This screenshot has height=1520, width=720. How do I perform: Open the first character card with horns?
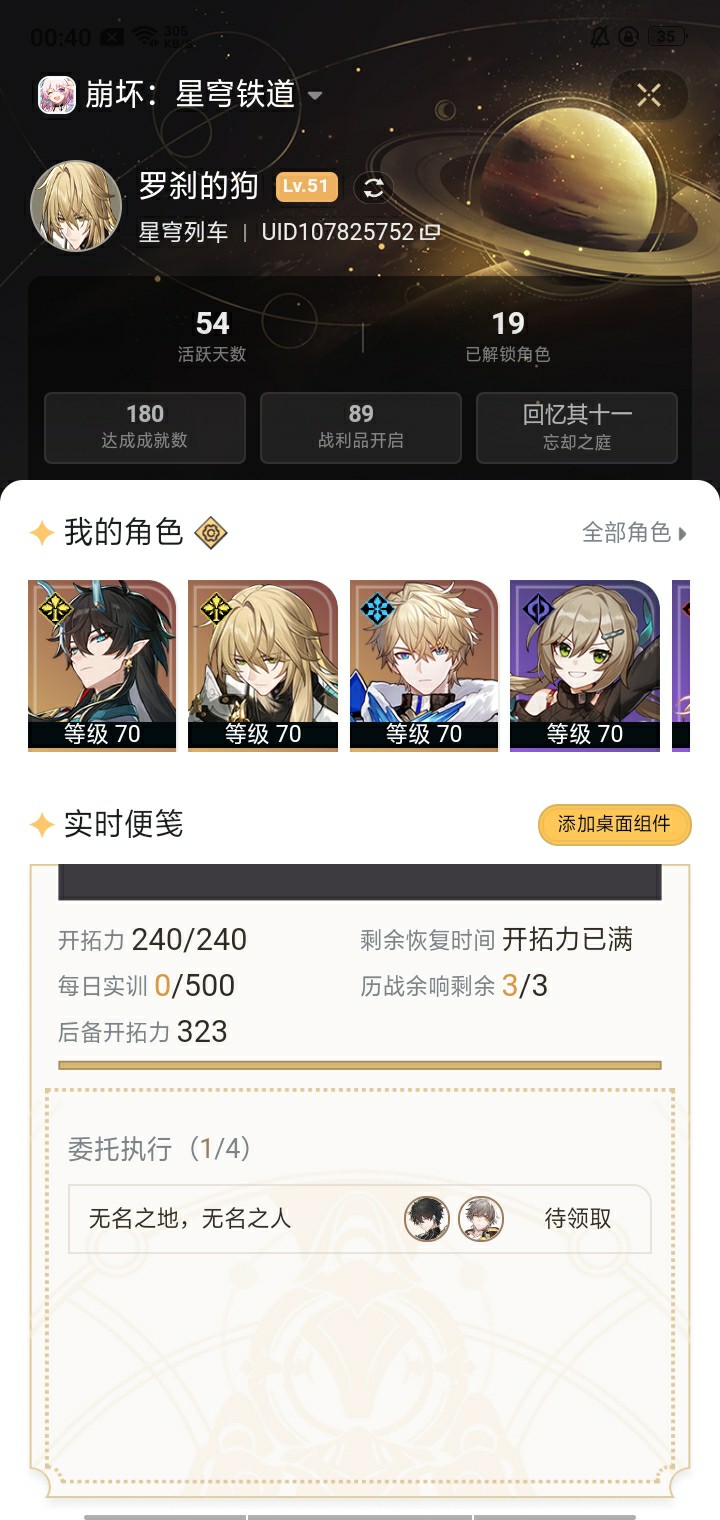tap(102, 665)
